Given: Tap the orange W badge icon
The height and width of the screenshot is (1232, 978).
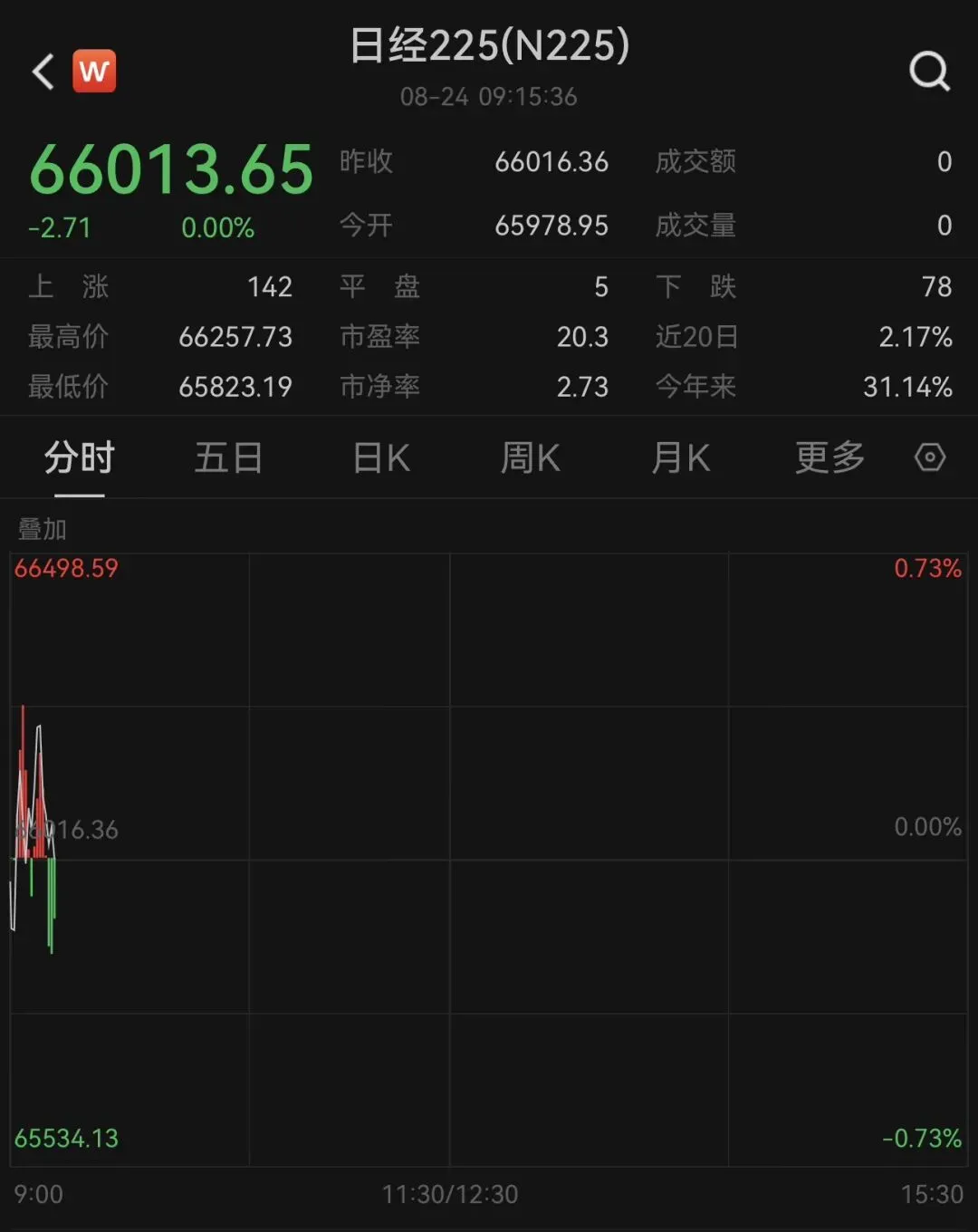Looking at the screenshot, I should 94,71.
